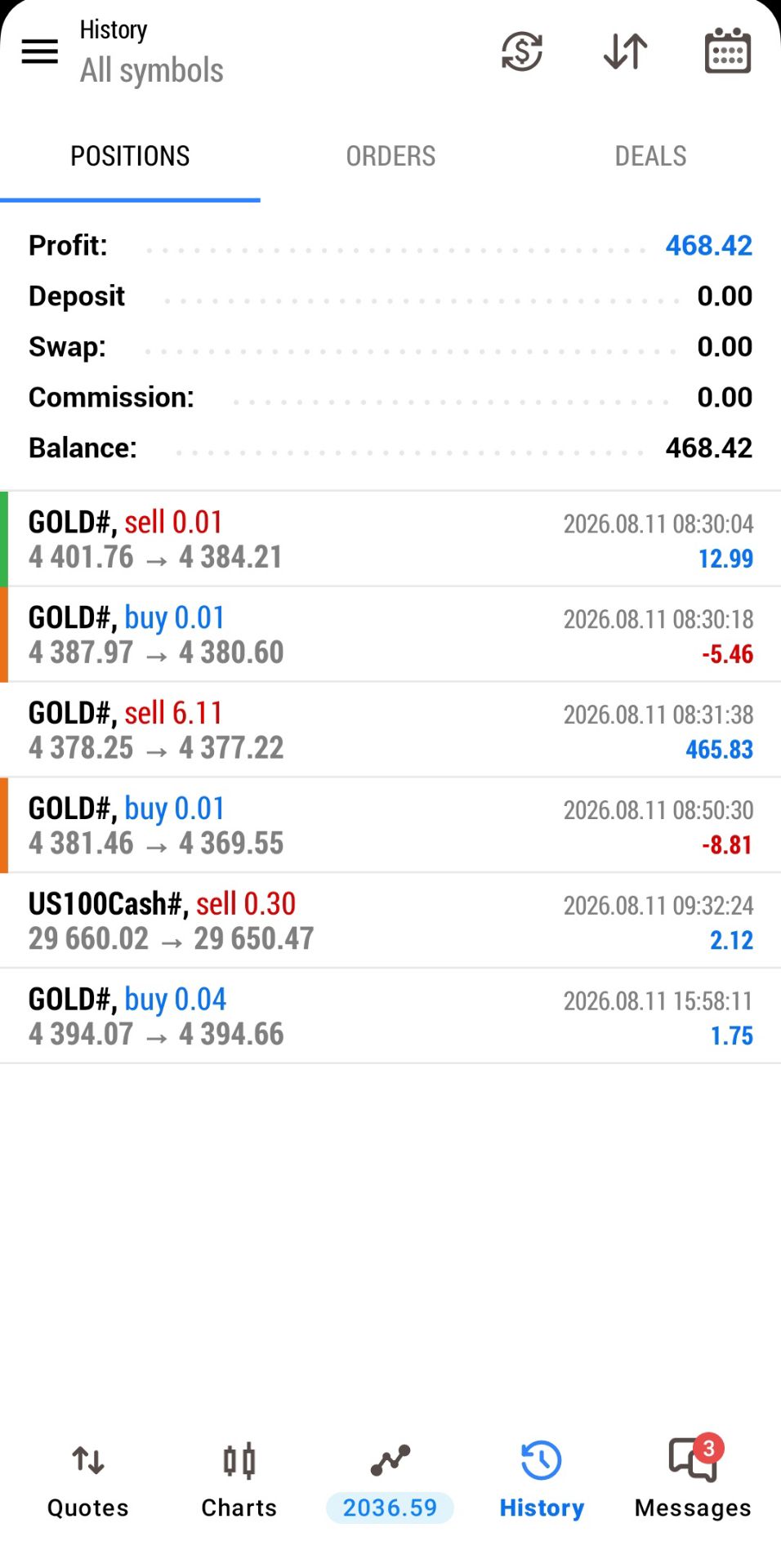
Task: Go to the Quotes tab
Action: click(x=88, y=1481)
